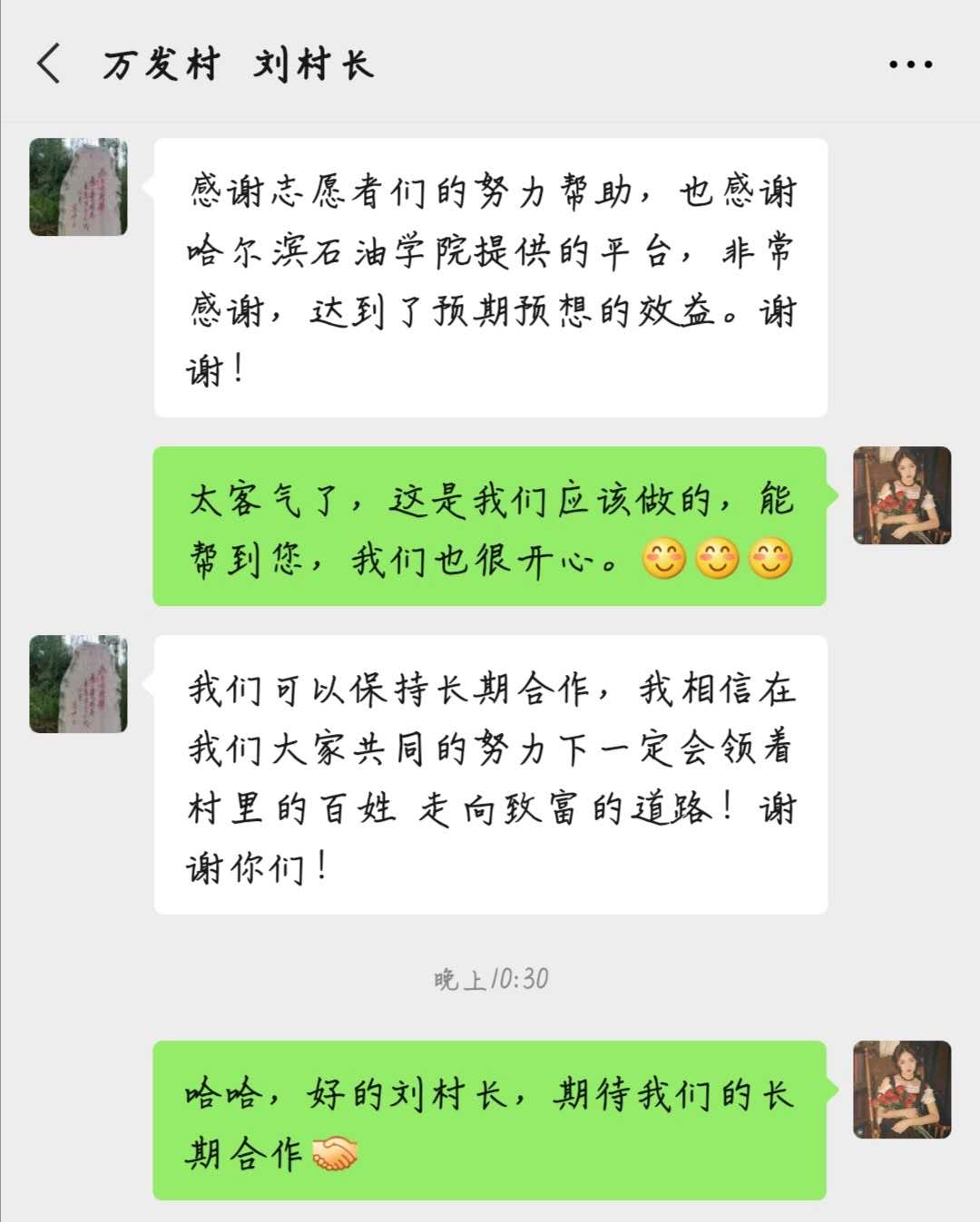
Task: Open the three-dot chat options menu
Action: click(x=910, y=64)
